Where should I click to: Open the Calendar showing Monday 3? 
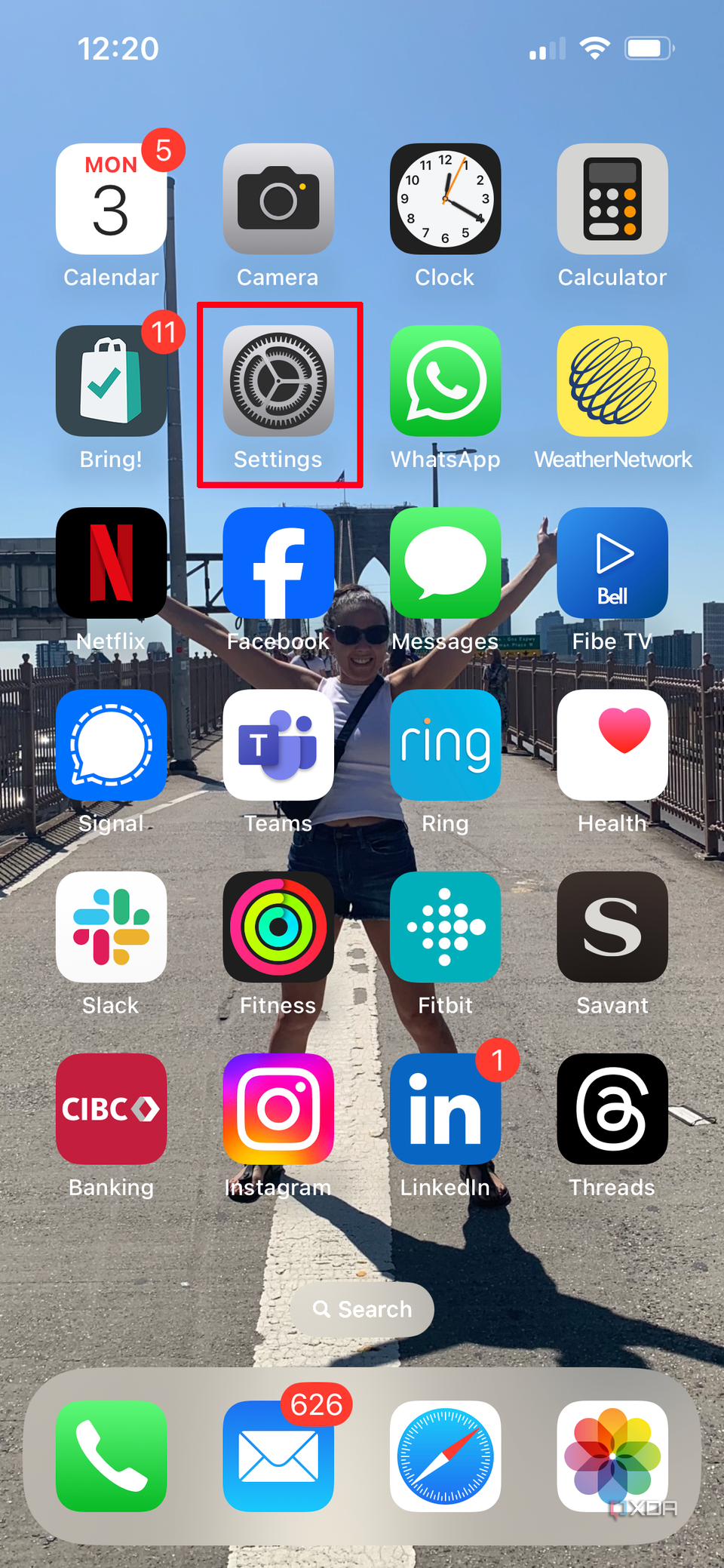(111, 199)
